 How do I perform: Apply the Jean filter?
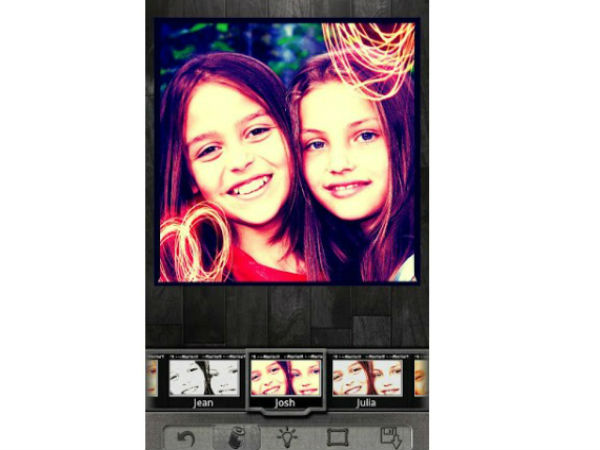pos(203,380)
